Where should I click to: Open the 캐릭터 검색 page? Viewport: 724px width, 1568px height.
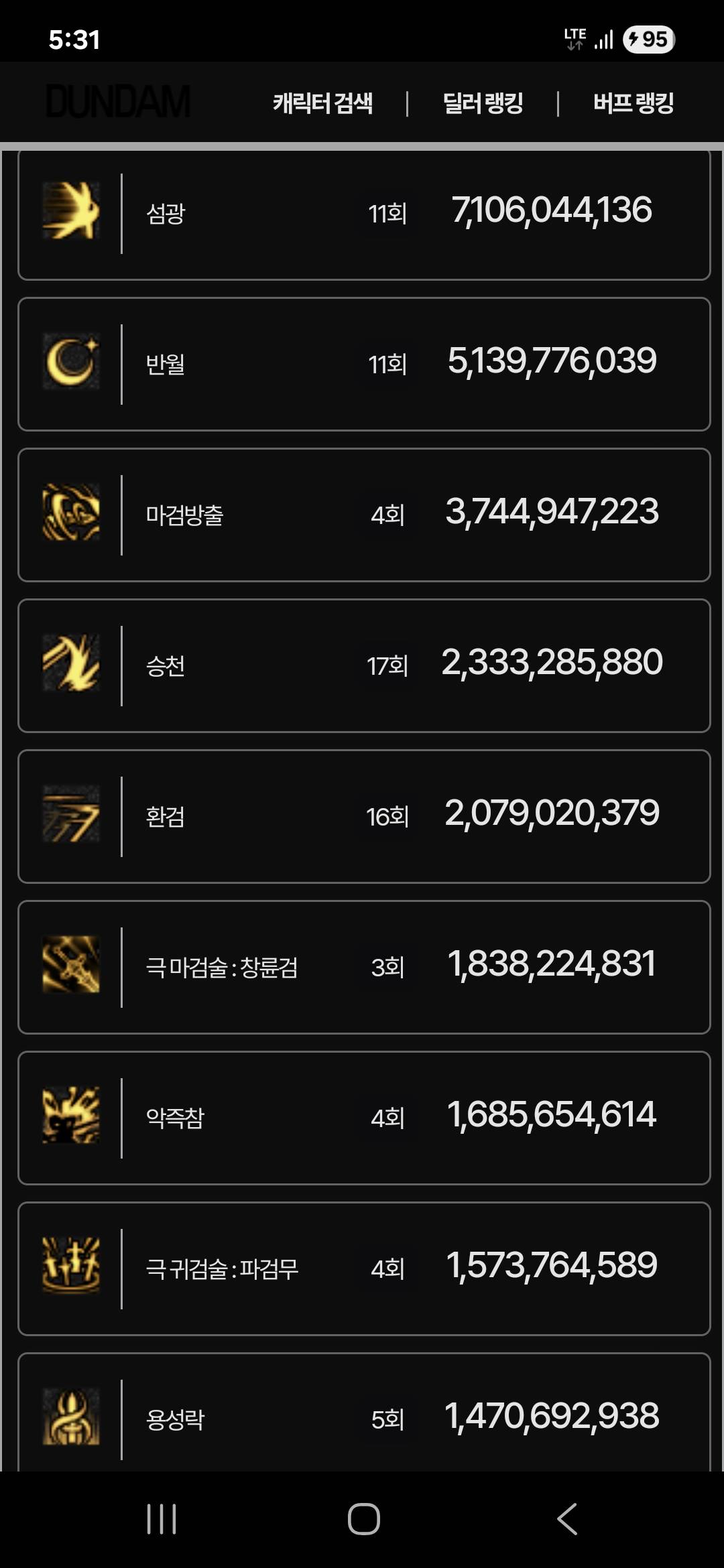pos(322,103)
